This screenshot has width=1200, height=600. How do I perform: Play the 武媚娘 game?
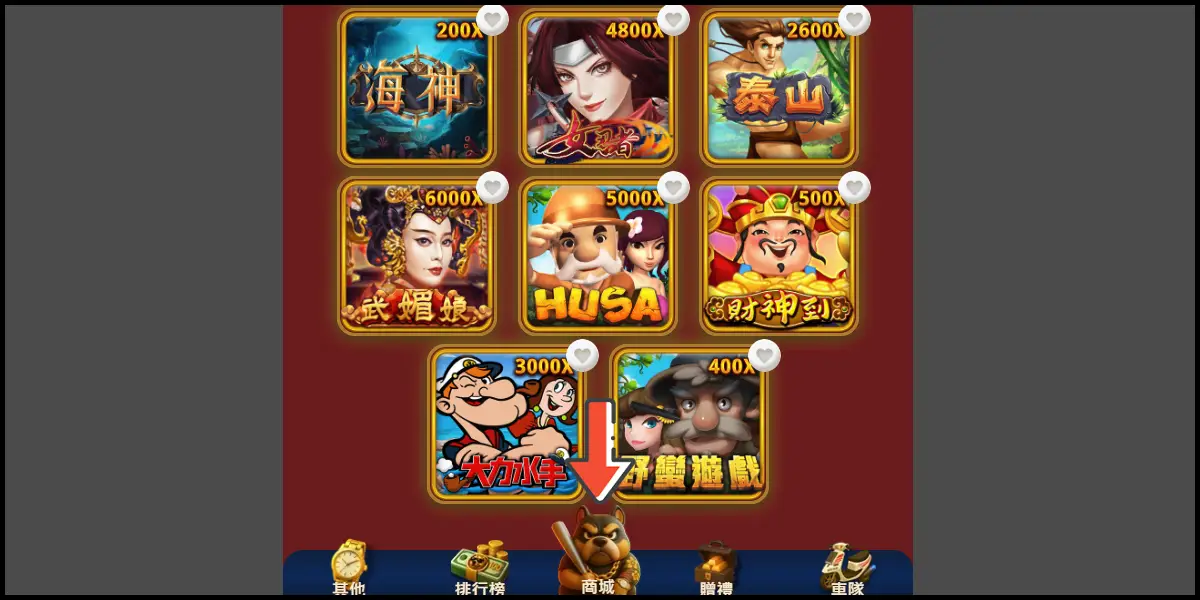[x=416, y=258]
